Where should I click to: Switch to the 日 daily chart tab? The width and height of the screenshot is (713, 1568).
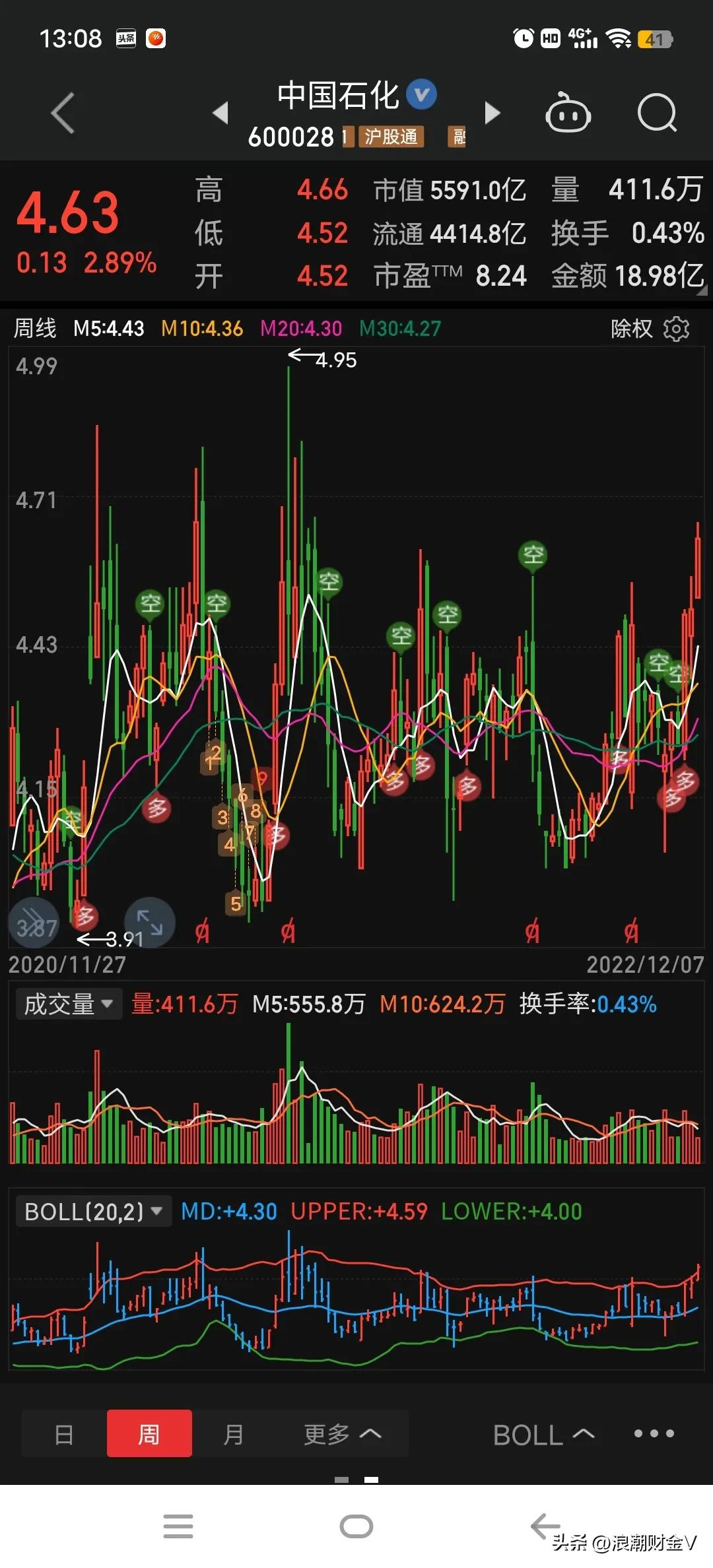click(x=63, y=1433)
